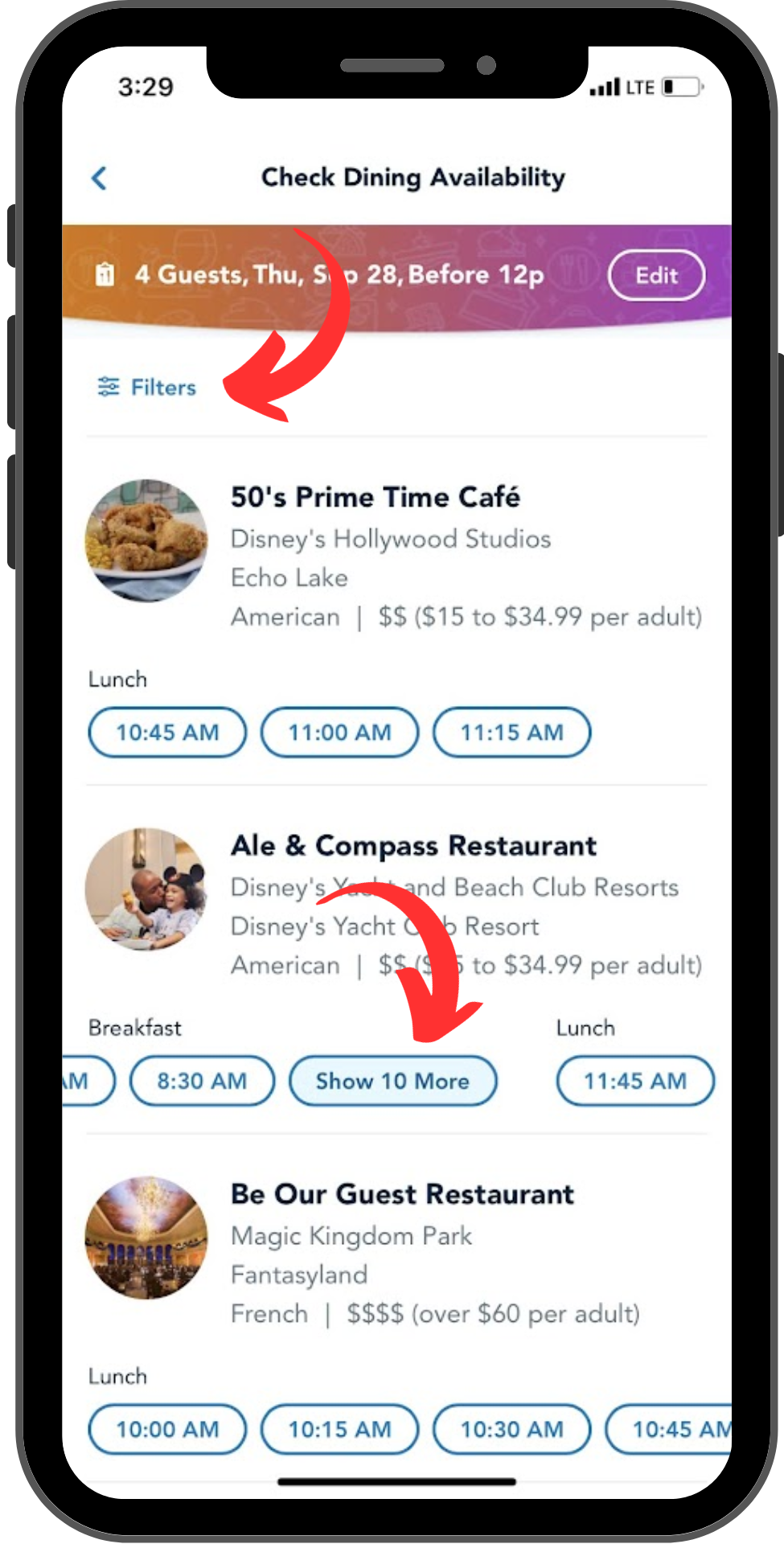Reserve 11:45 AM lunch at Ale & Compass
Screen dimensions: 784x1544
click(634, 1082)
